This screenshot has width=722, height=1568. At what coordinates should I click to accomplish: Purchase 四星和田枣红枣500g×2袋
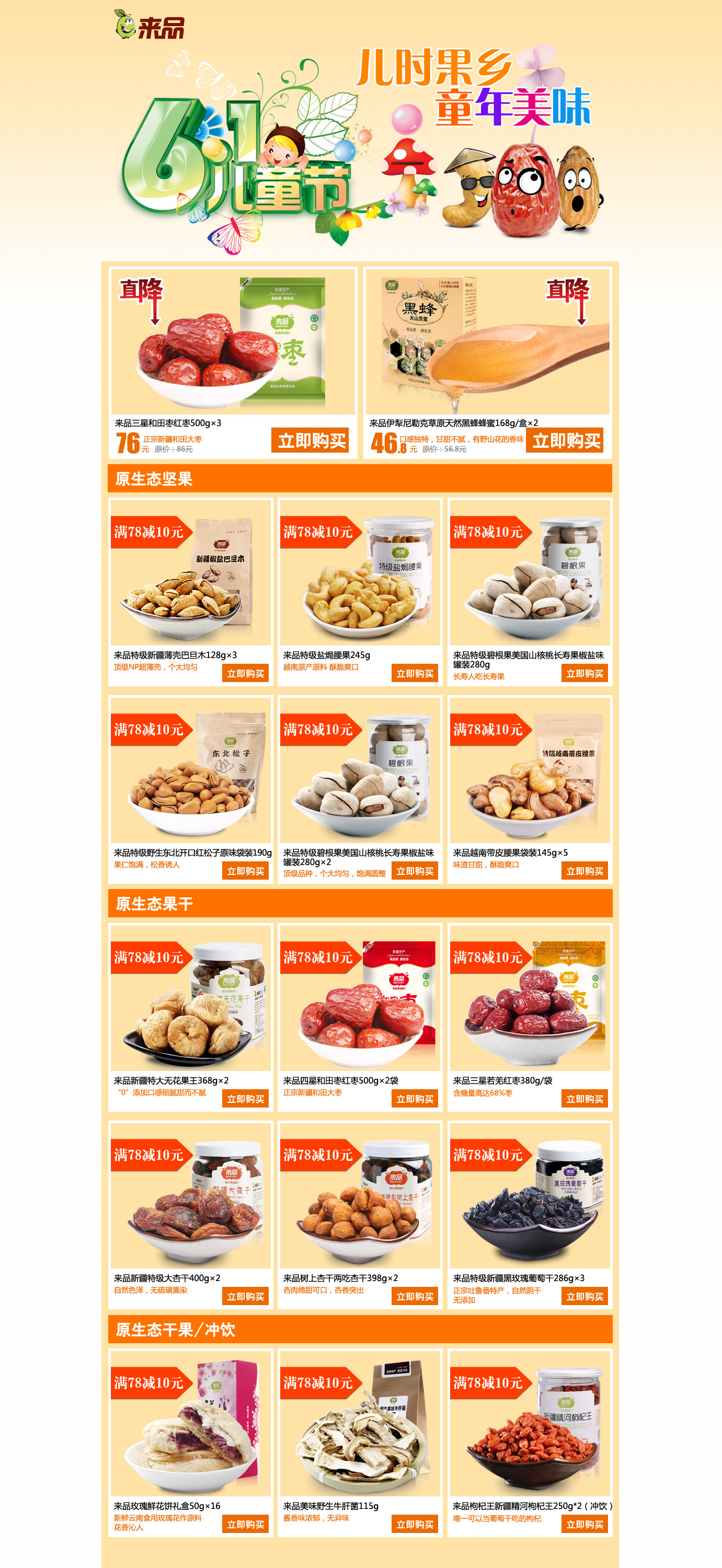[x=415, y=1099]
